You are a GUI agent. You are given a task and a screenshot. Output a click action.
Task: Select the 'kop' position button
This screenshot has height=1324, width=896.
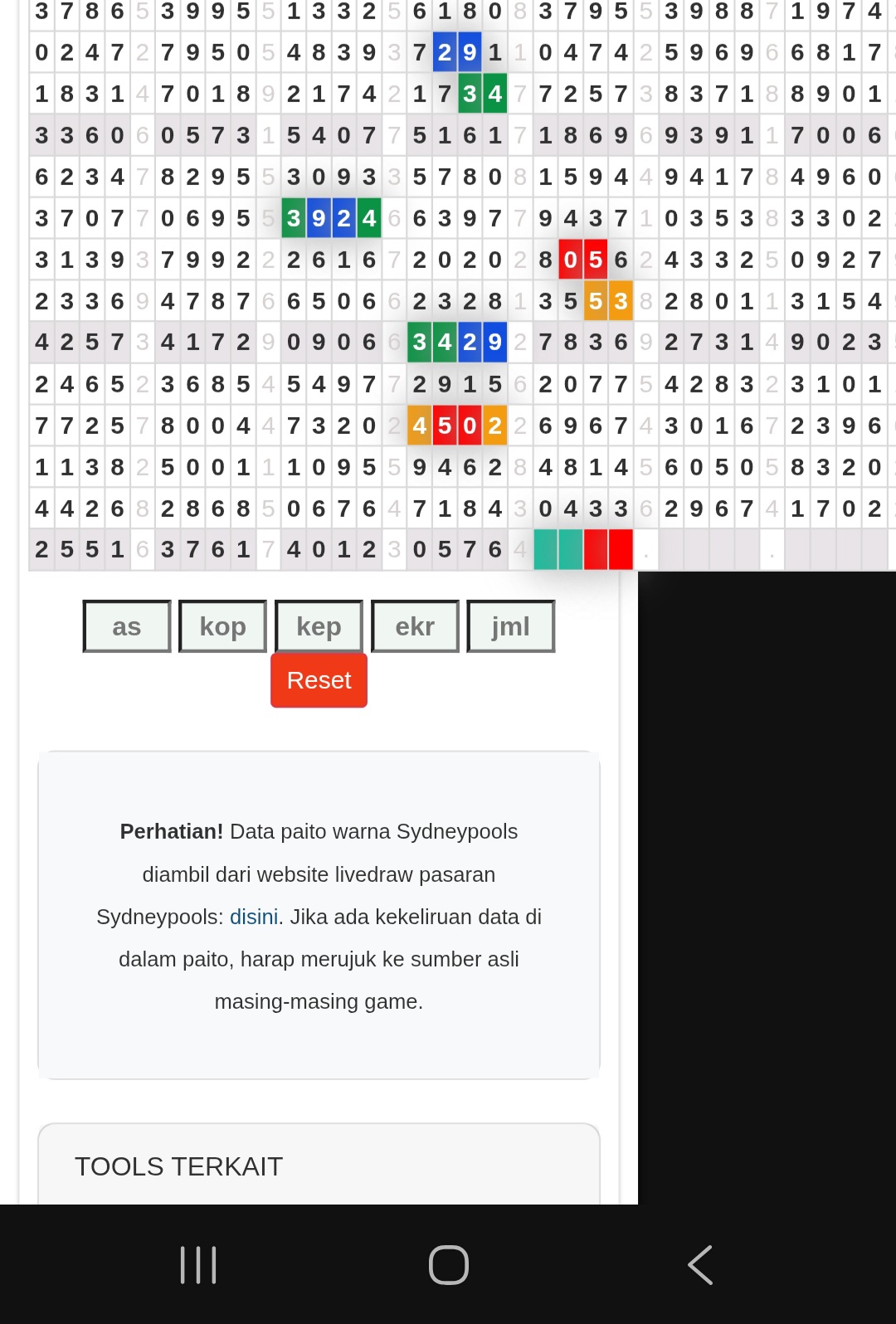pos(222,626)
